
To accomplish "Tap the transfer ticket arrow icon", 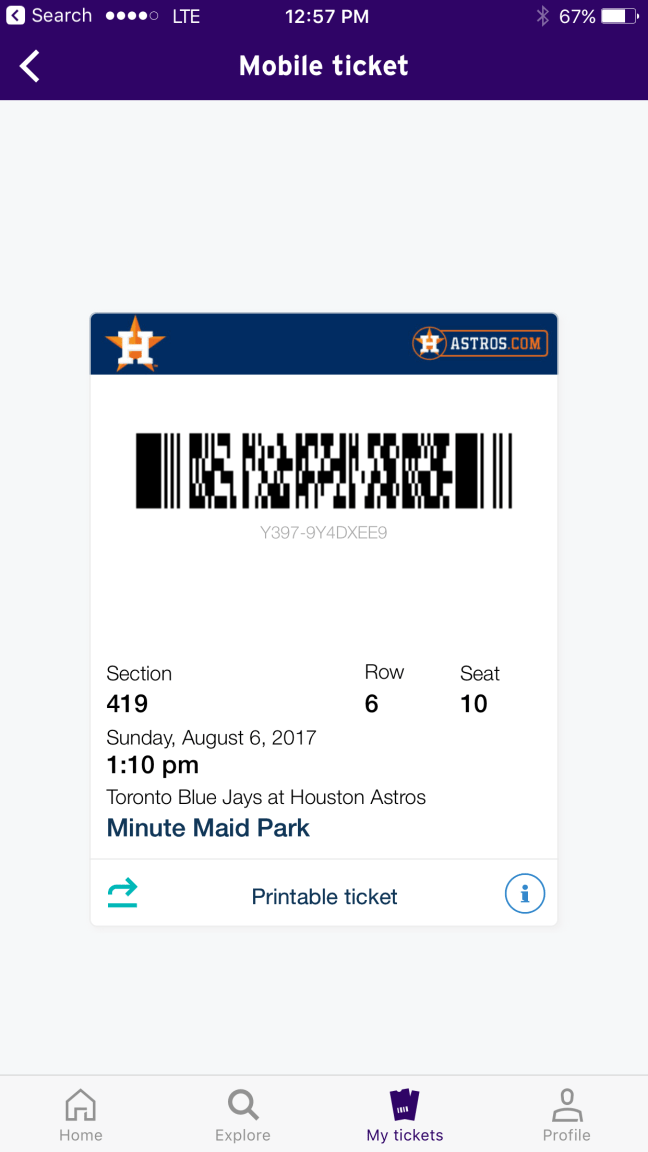I will [122, 893].
